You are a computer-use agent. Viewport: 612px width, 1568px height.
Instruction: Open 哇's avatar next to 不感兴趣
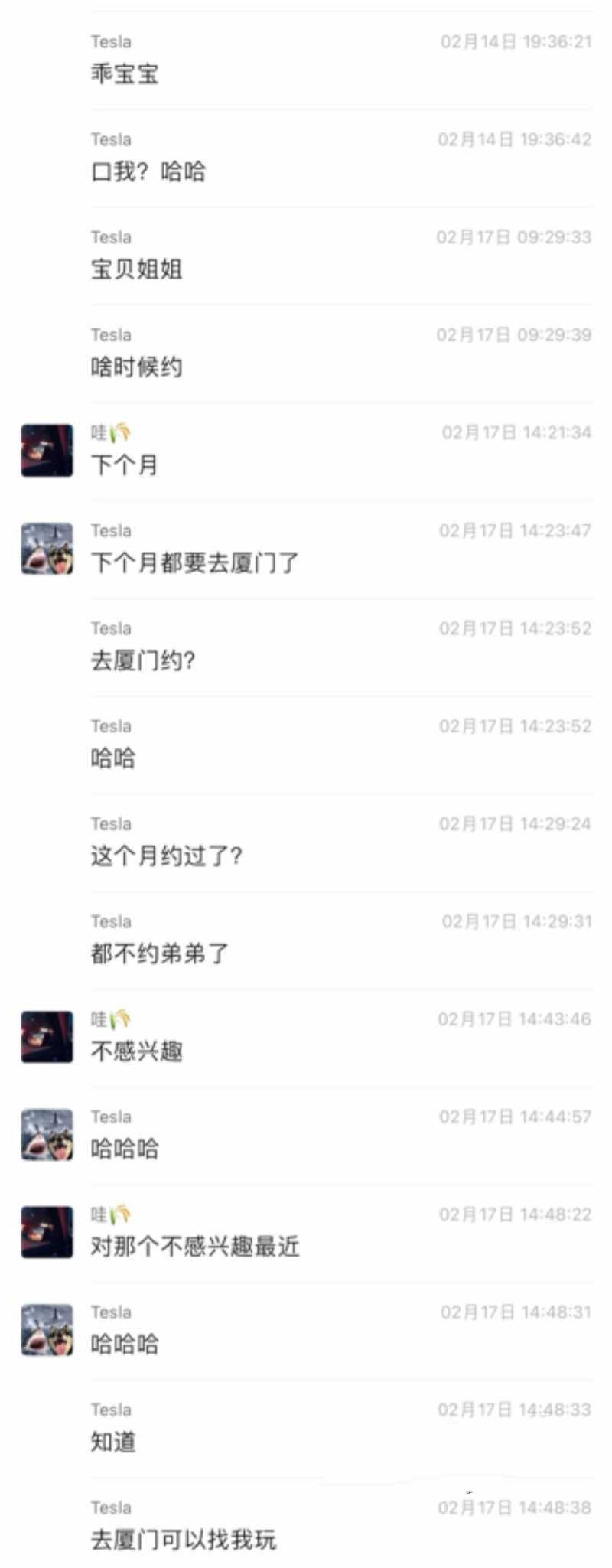coord(46,1035)
